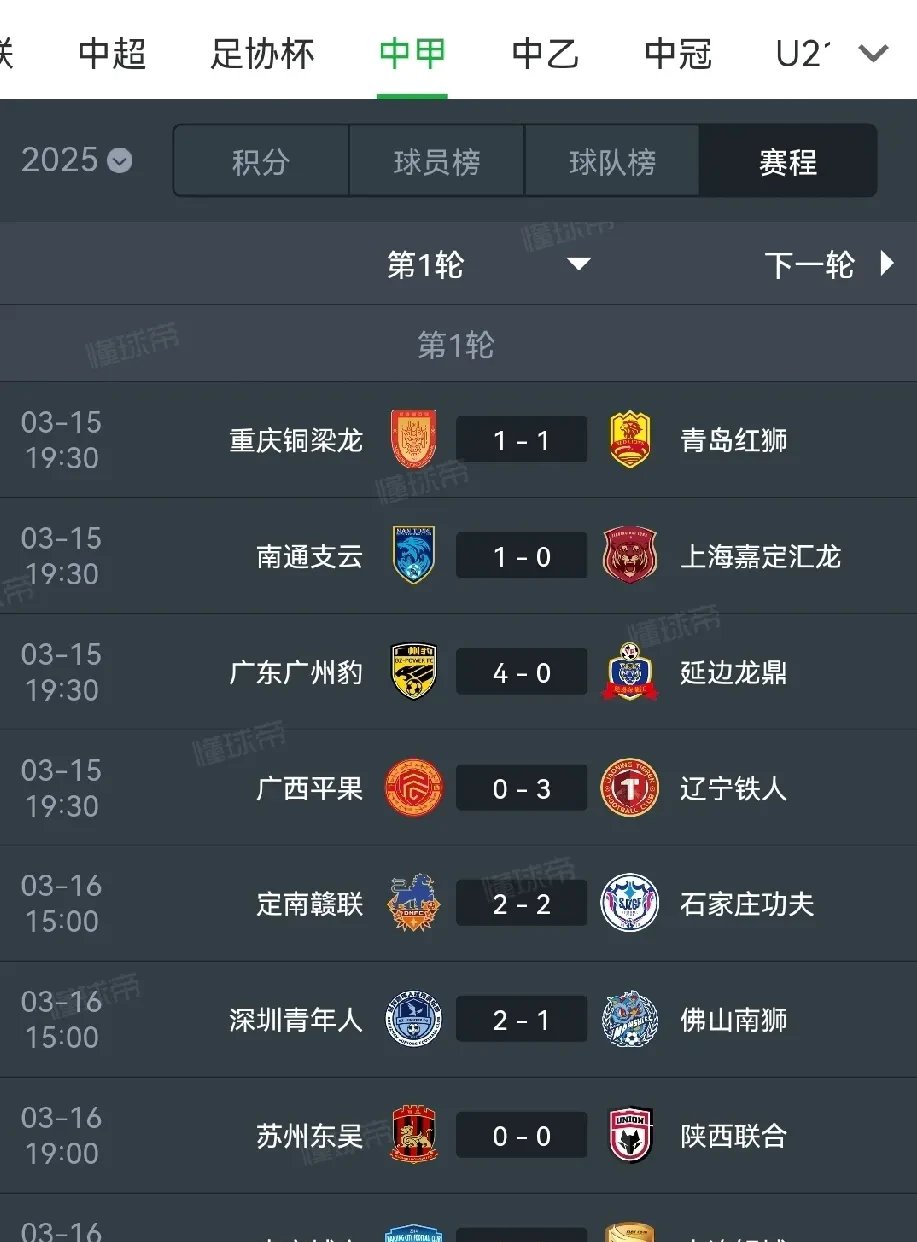Select the 赛程 schedule segment
The image size is (917, 1242).
click(x=788, y=161)
